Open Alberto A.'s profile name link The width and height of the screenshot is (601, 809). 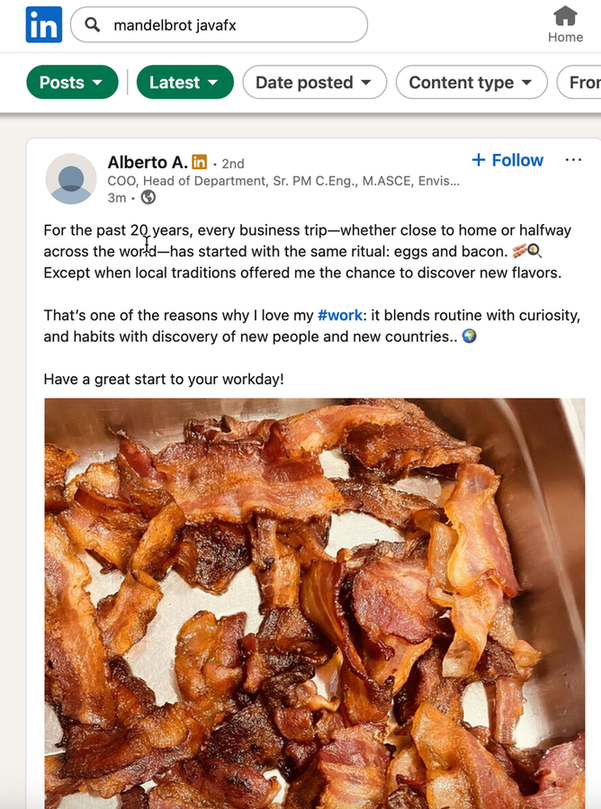147,162
